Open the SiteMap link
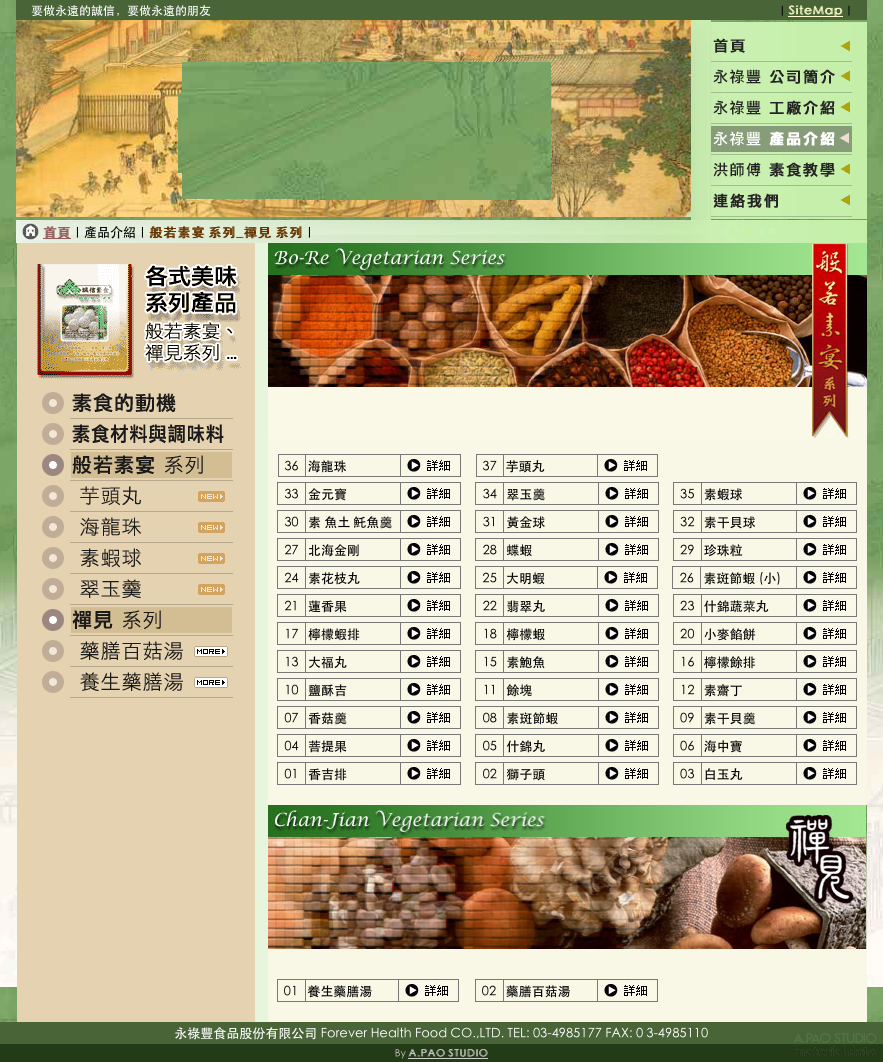The height and width of the screenshot is (1062, 883). tap(815, 11)
